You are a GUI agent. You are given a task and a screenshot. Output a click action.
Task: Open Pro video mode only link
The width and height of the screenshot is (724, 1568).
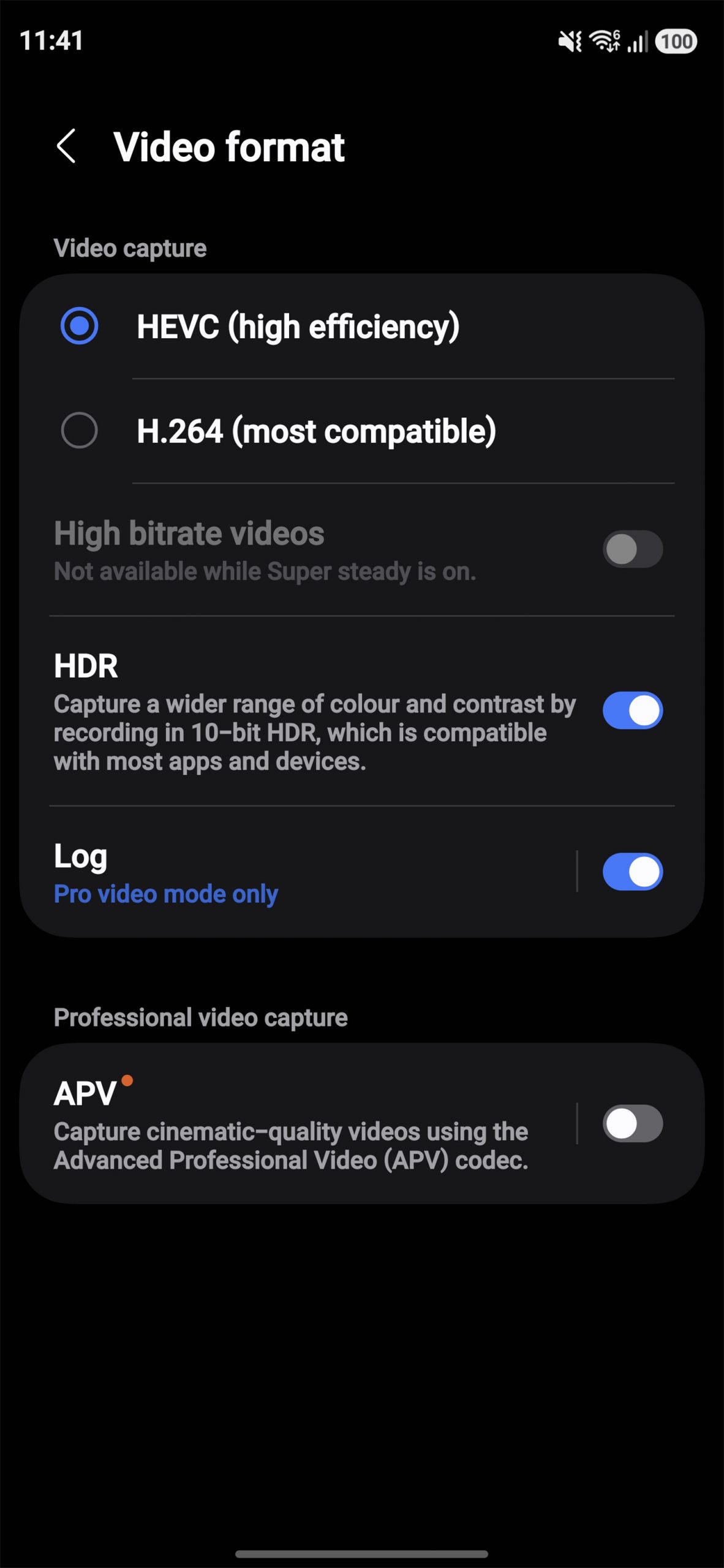pyautogui.click(x=165, y=894)
